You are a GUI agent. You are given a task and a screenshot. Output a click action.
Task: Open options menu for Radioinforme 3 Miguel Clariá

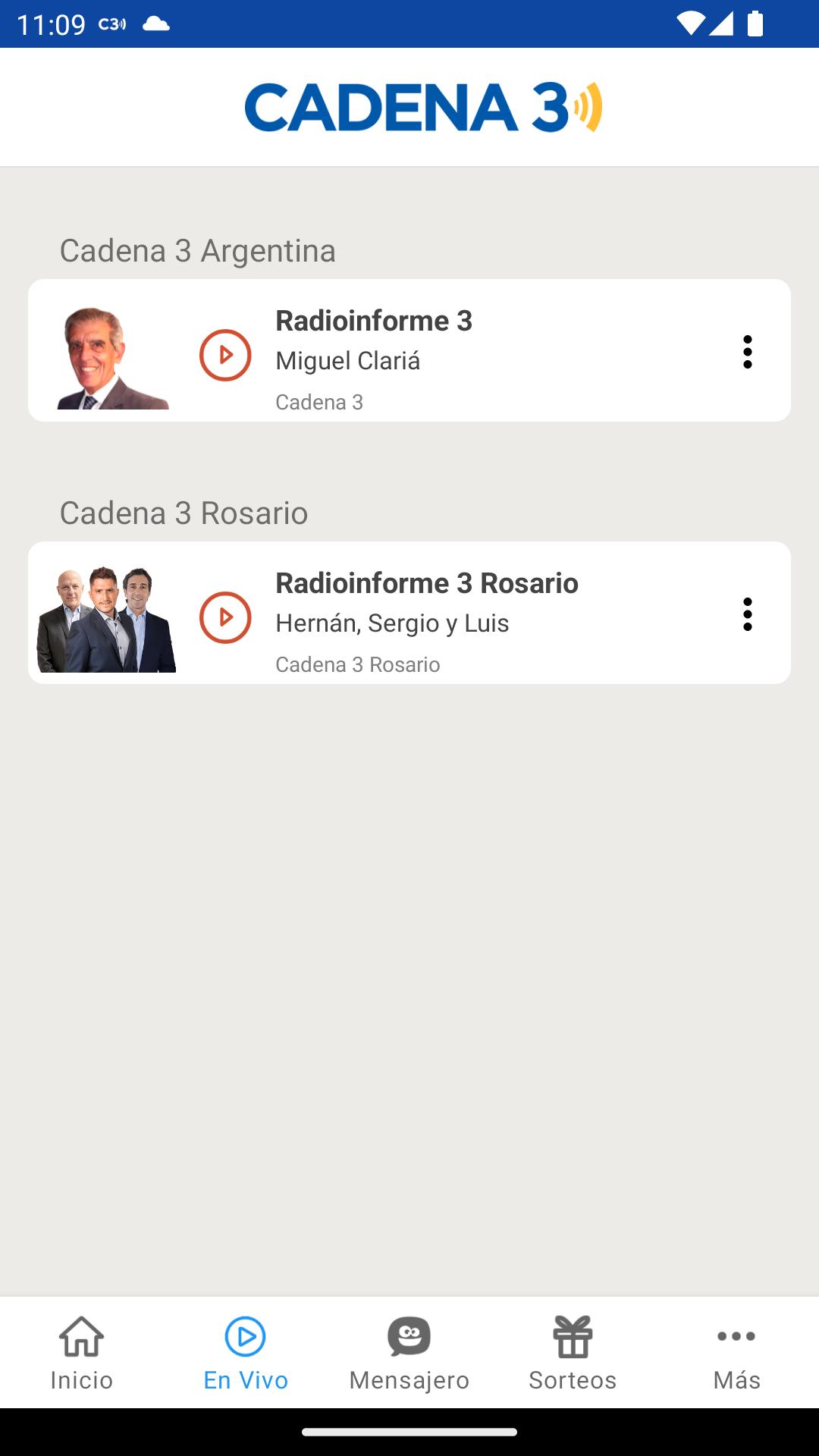[747, 352]
